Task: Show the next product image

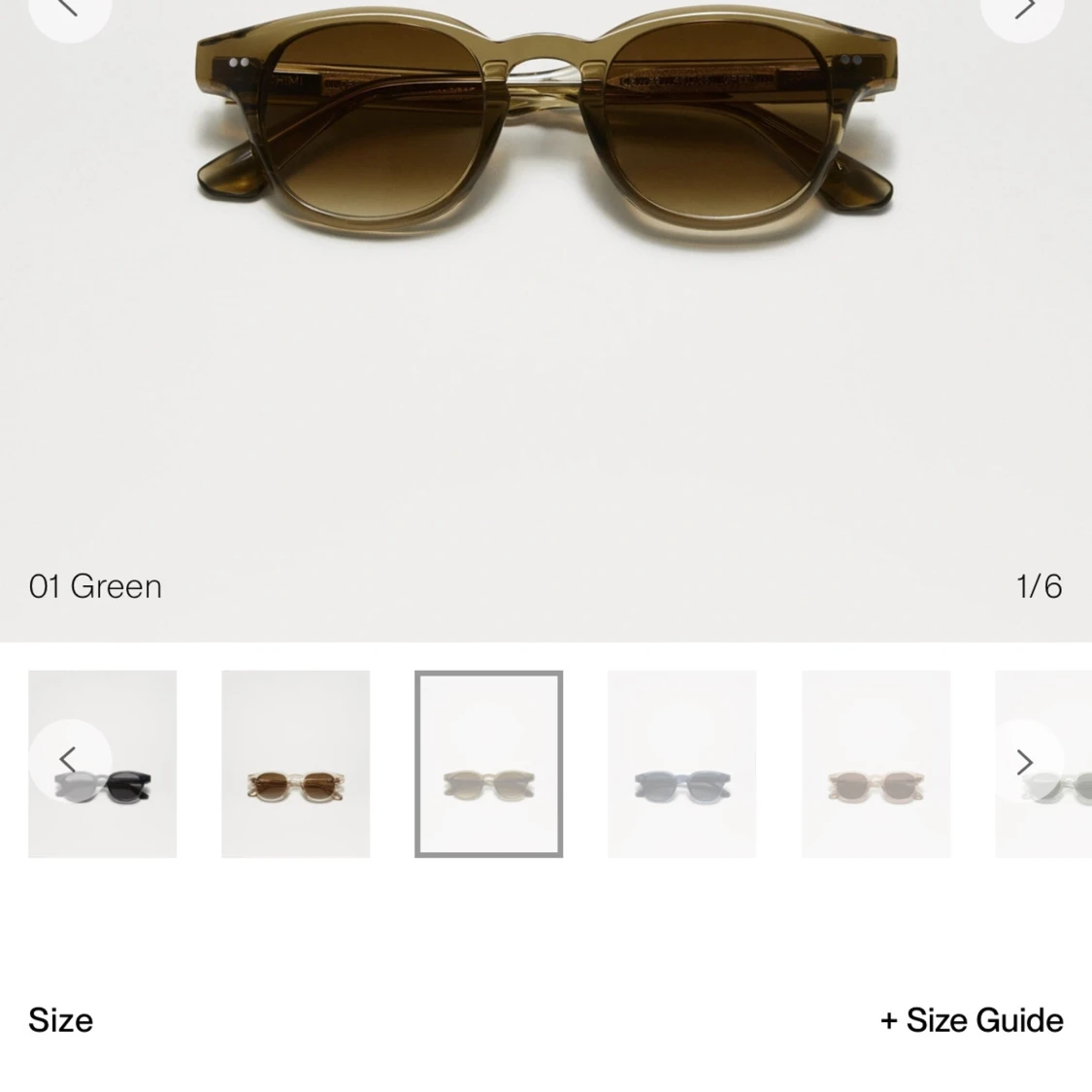Action: tap(1023, 10)
